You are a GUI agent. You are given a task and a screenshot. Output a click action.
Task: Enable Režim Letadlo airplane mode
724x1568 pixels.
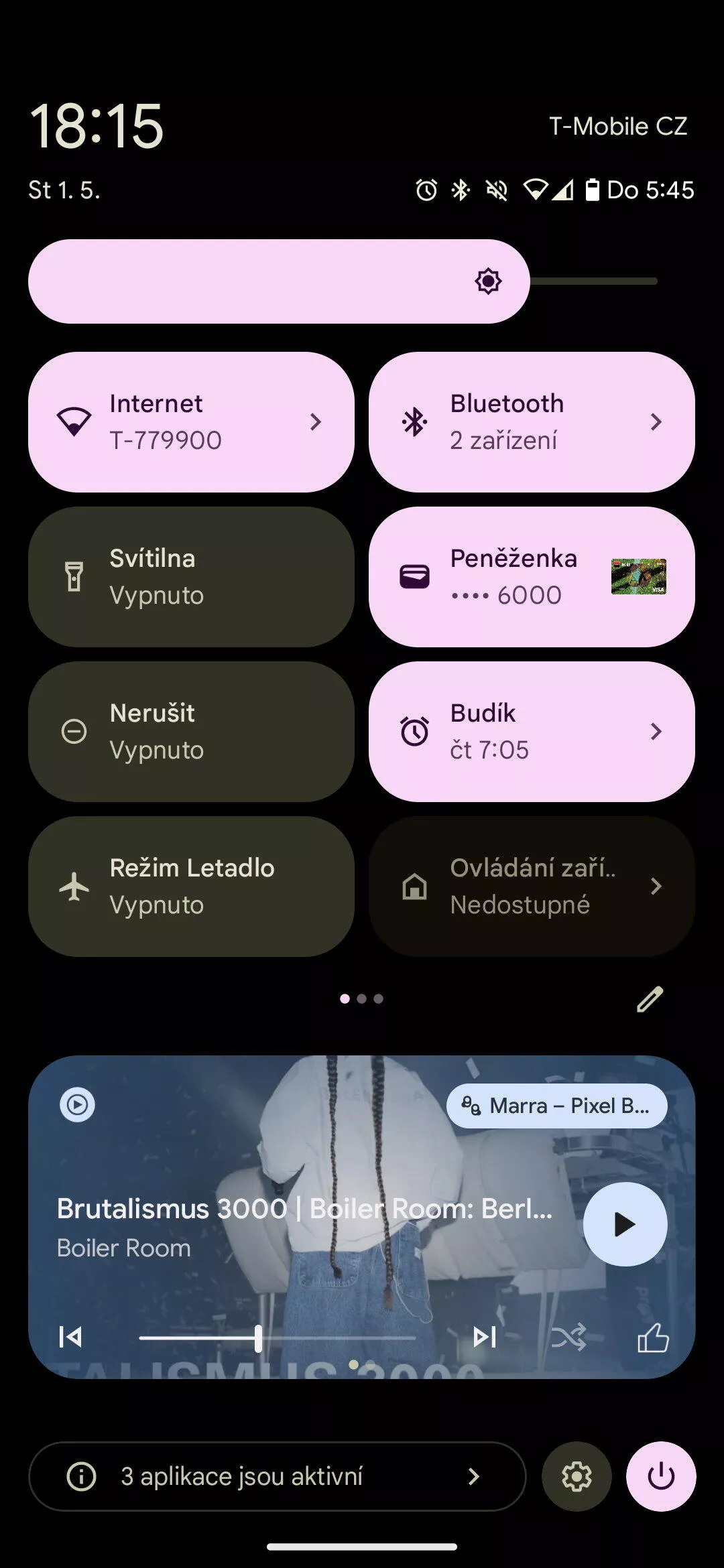pos(191,887)
